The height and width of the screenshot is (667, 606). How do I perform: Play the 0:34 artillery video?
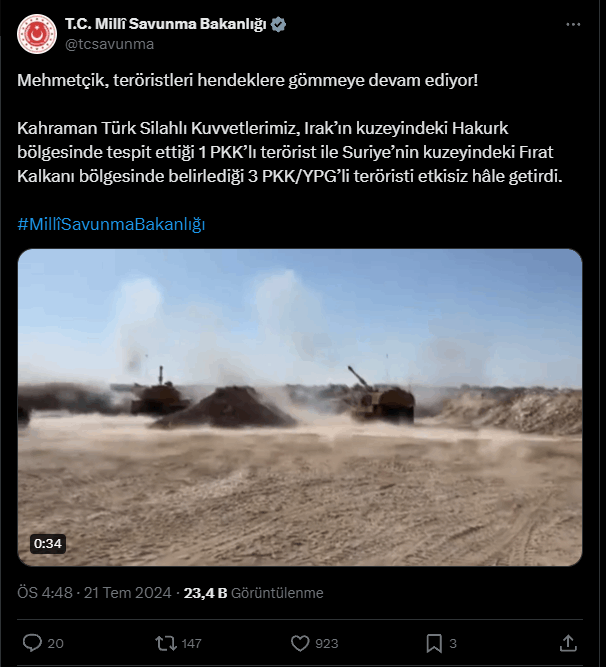[x=300, y=407]
